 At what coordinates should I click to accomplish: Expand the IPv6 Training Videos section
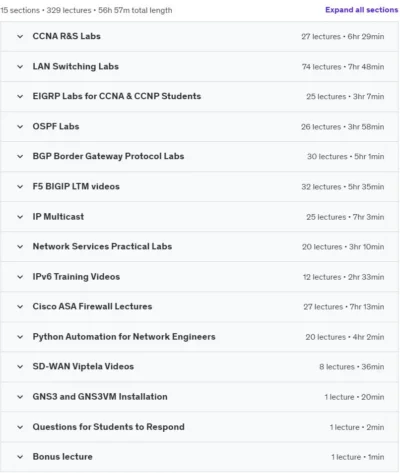199,277
